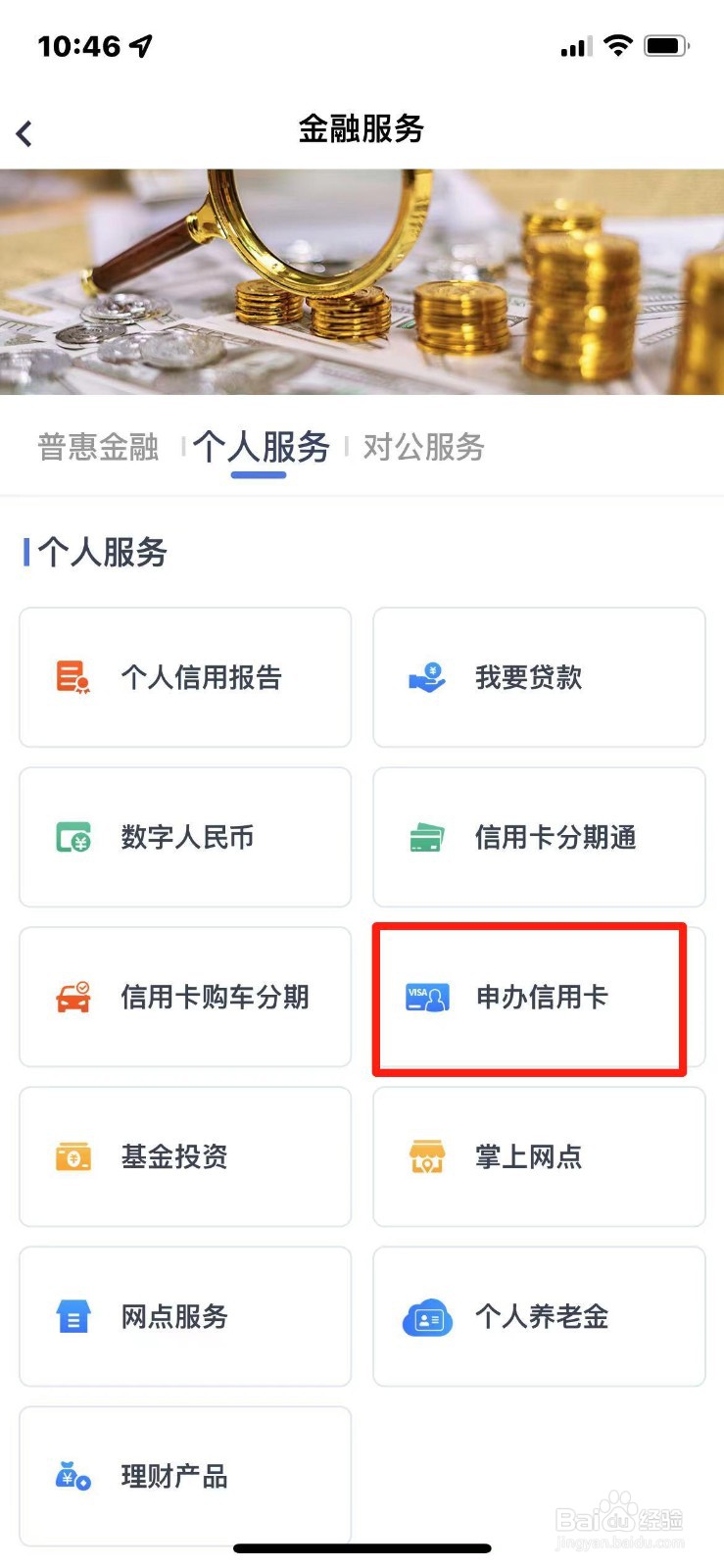
Task: Tap the 个人养老金 cloud ID icon
Action: [425, 1317]
